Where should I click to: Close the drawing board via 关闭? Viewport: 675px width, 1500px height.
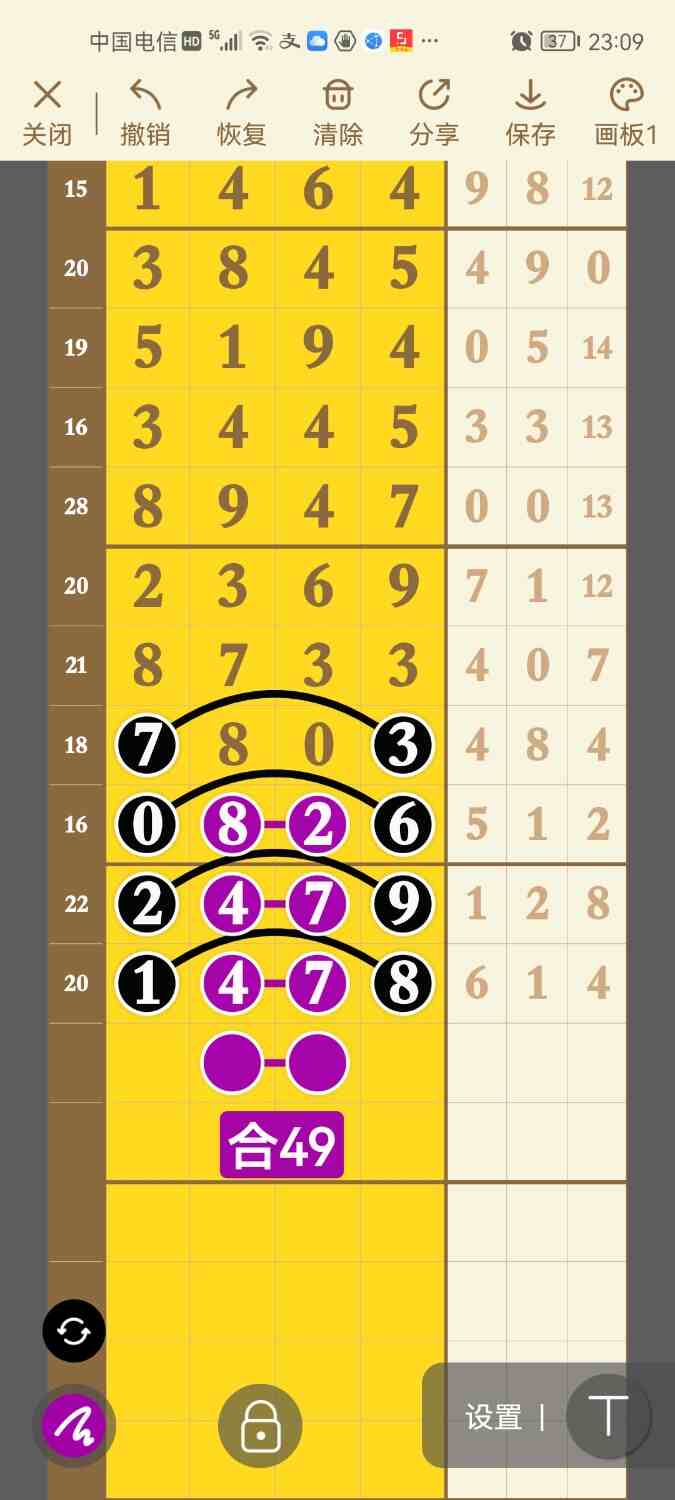click(x=47, y=113)
